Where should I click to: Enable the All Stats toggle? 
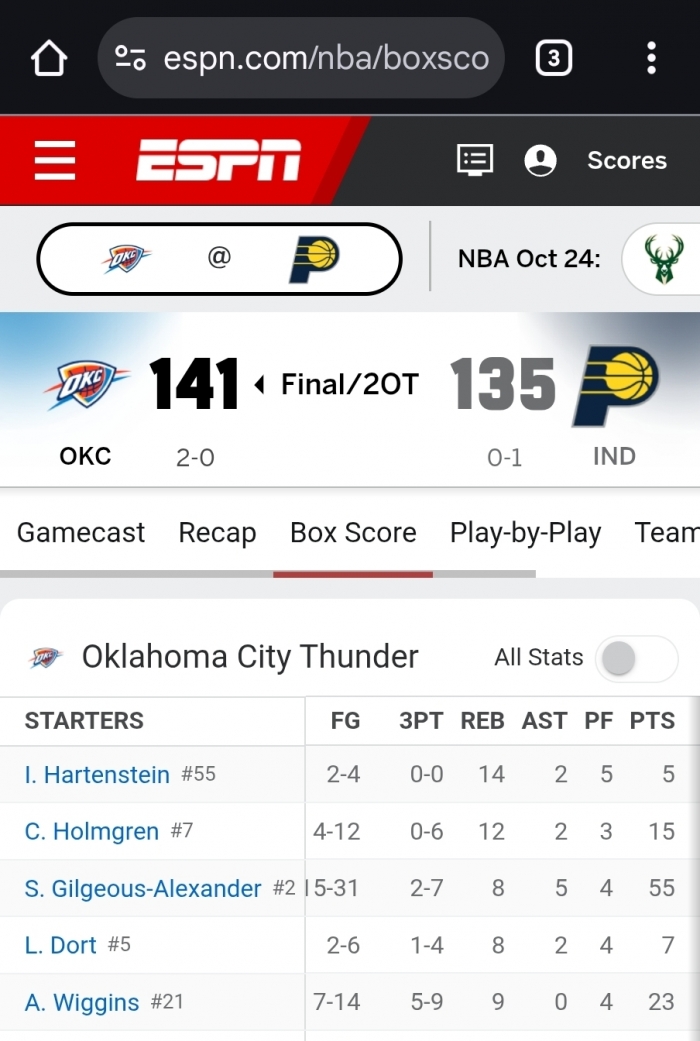coord(636,659)
